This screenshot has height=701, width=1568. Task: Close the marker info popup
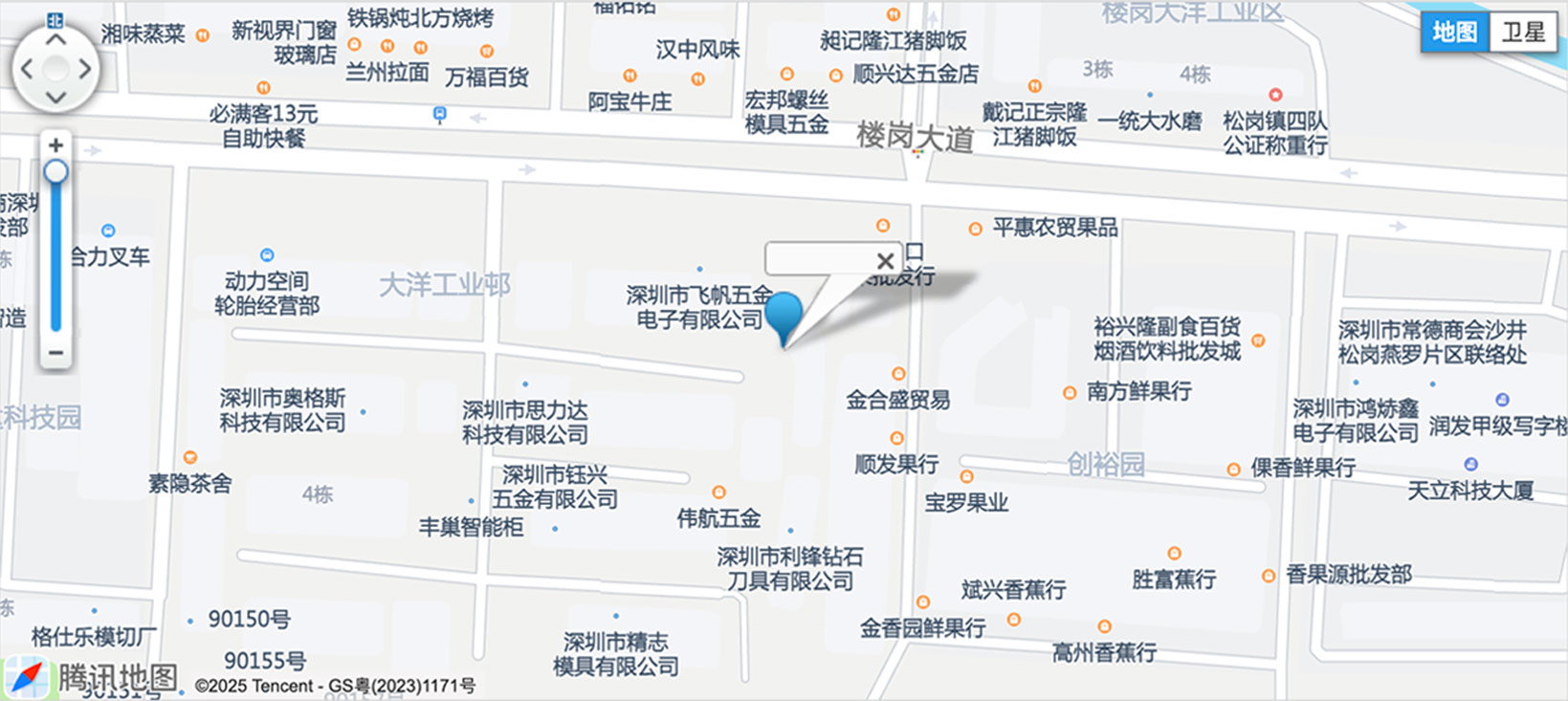point(885,260)
